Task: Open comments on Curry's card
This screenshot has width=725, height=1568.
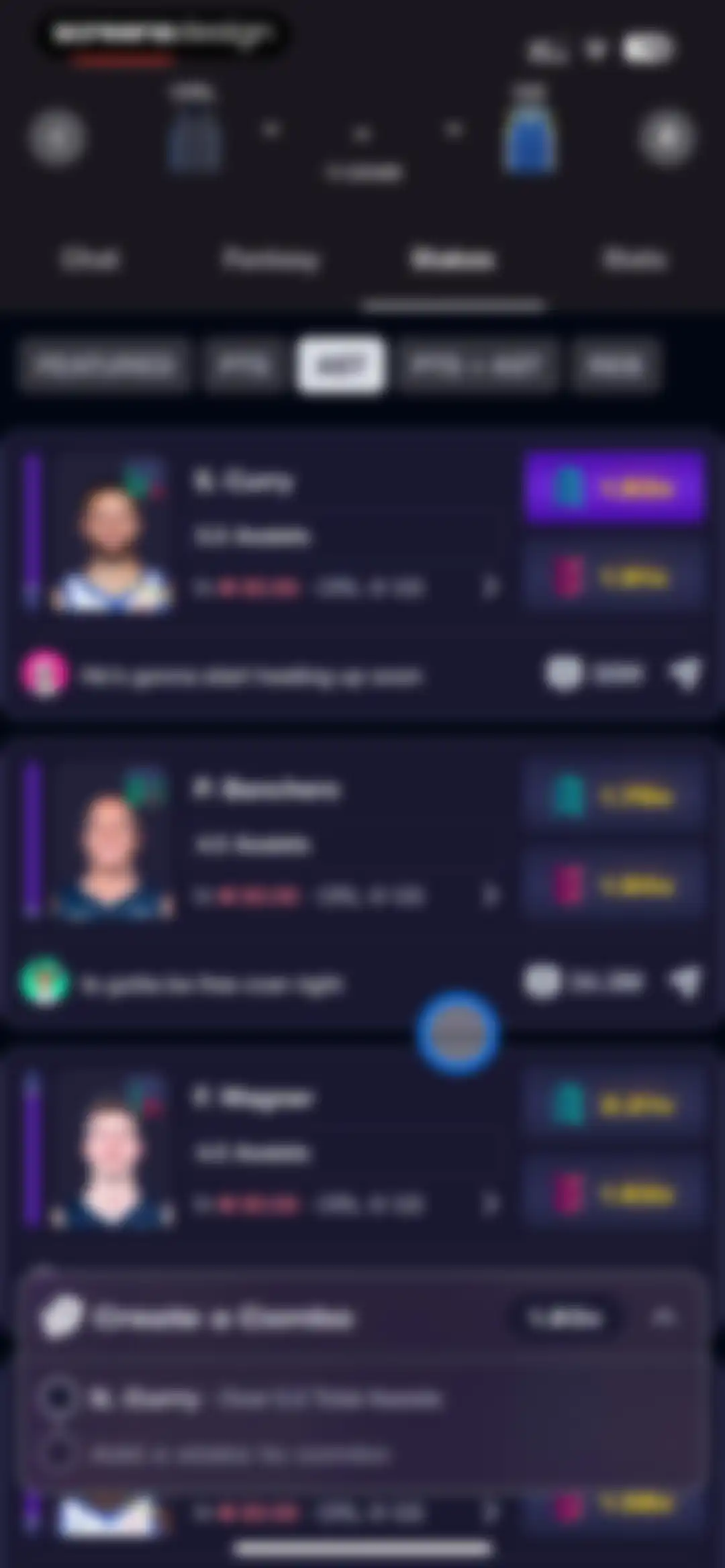Action: coord(593,674)
